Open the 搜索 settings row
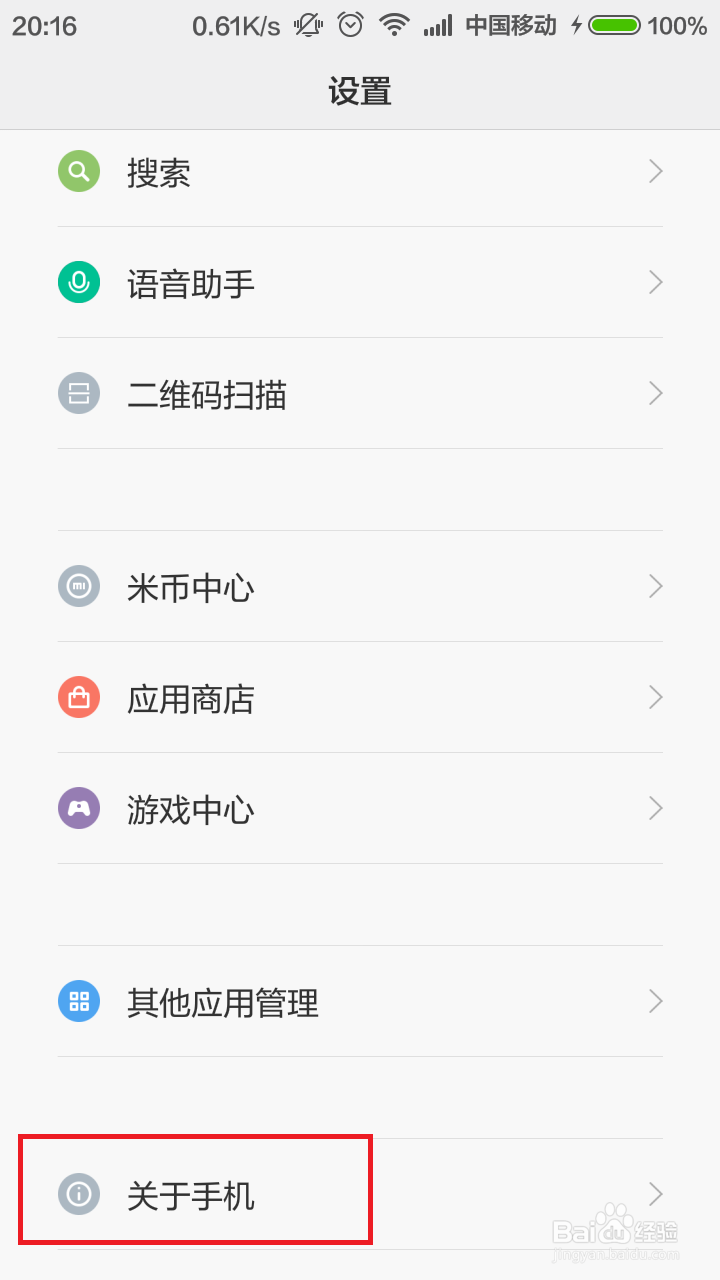720x1280 pixels. 360,171
